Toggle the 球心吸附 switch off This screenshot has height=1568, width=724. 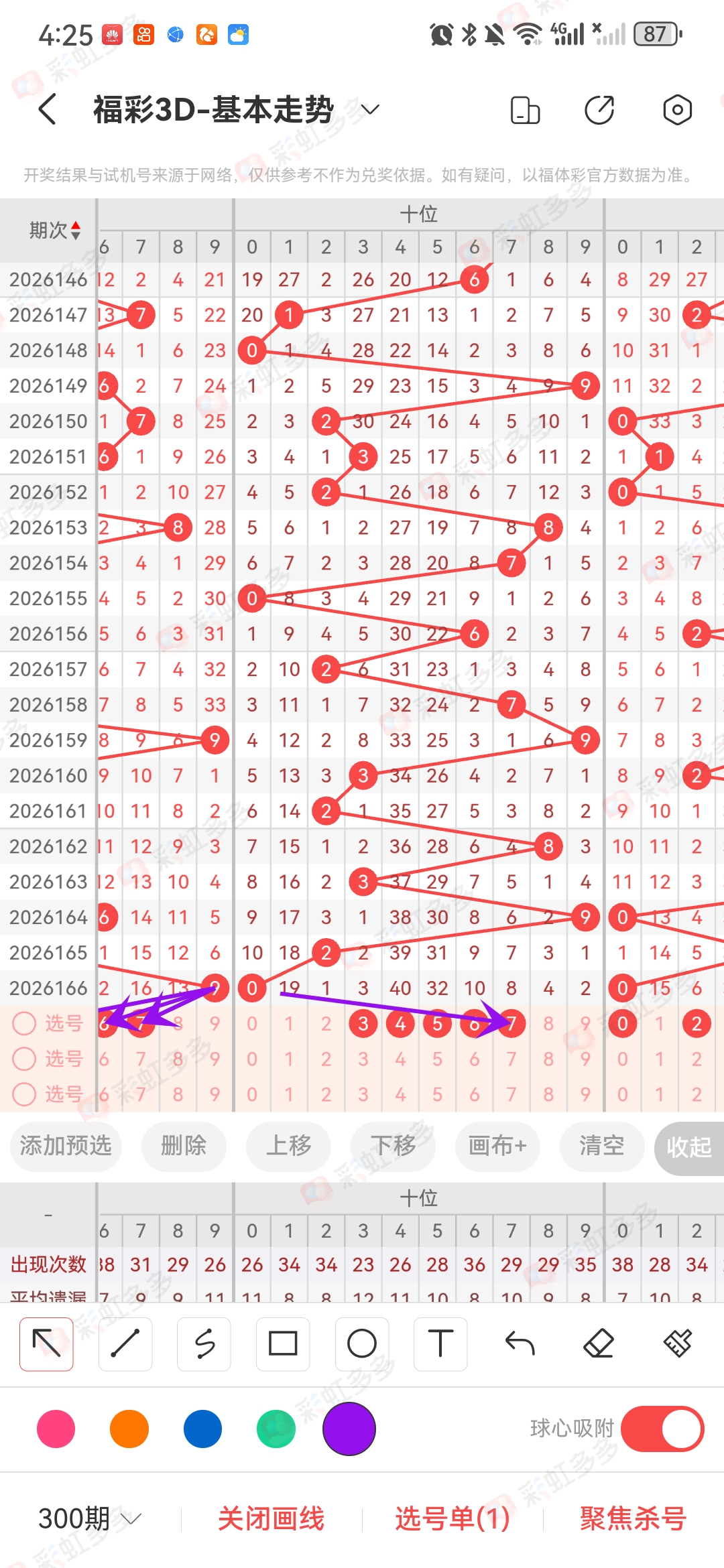tap(662, 1429)
